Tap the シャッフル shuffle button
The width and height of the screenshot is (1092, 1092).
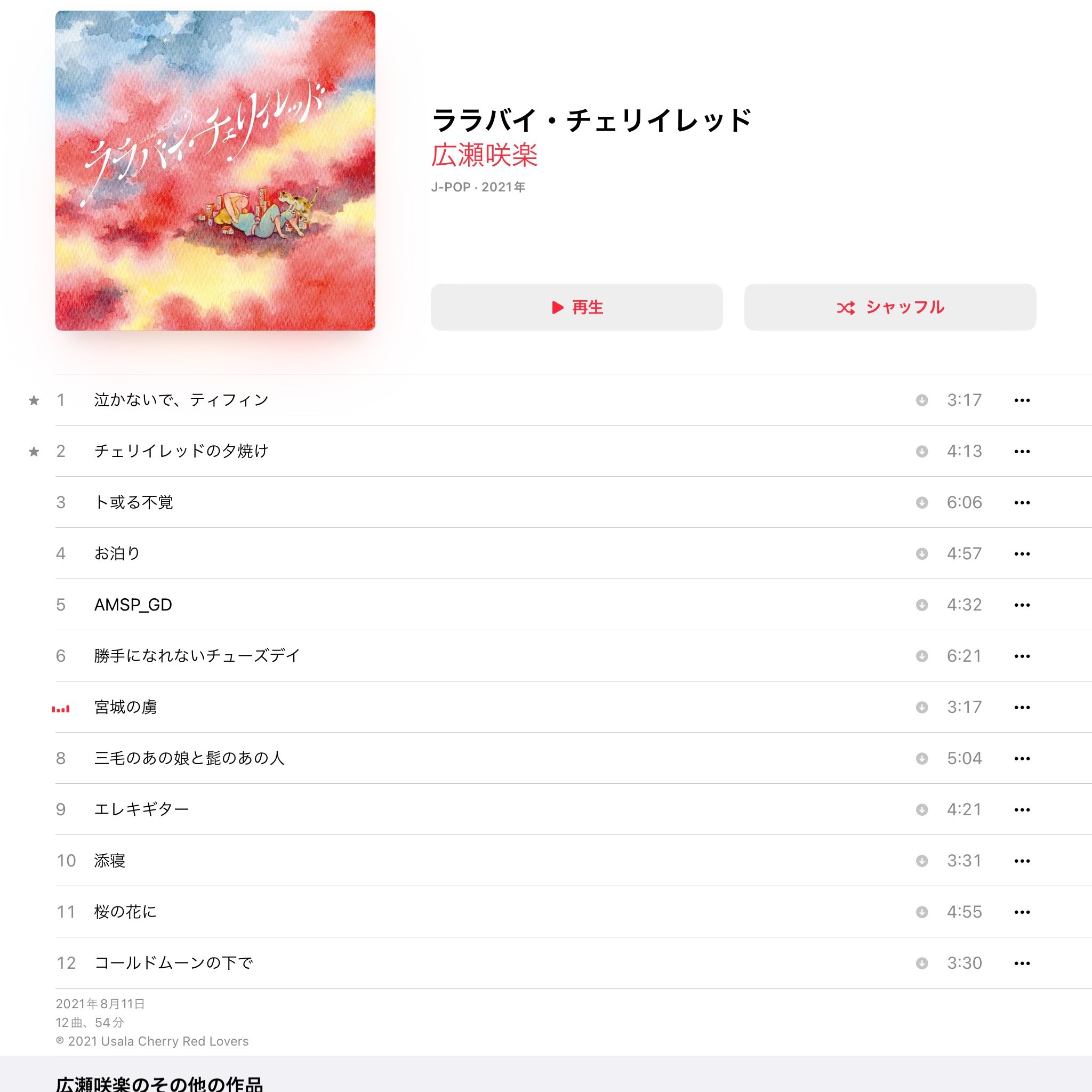point(890,307)
